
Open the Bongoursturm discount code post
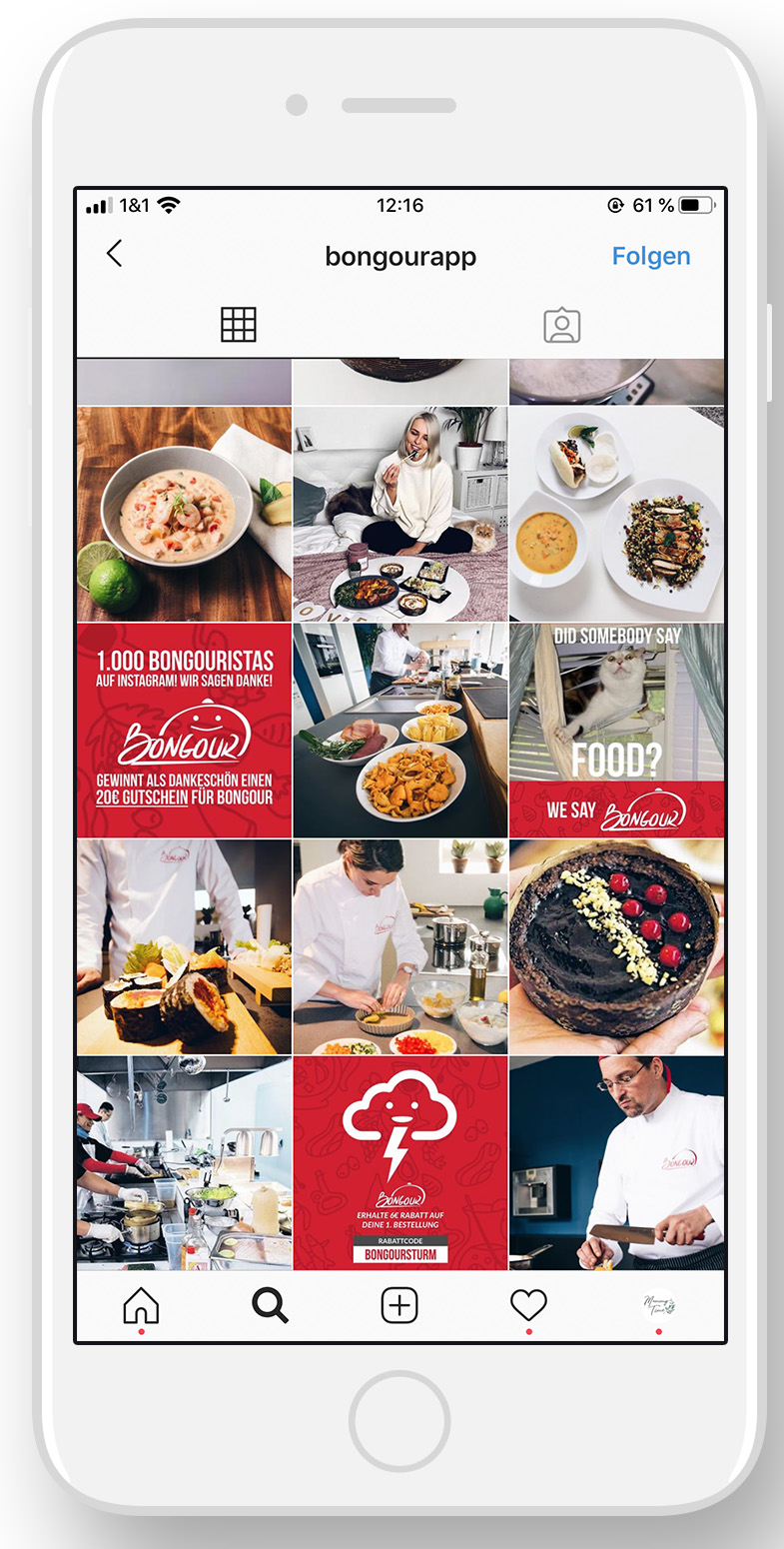click(399, 1163)
